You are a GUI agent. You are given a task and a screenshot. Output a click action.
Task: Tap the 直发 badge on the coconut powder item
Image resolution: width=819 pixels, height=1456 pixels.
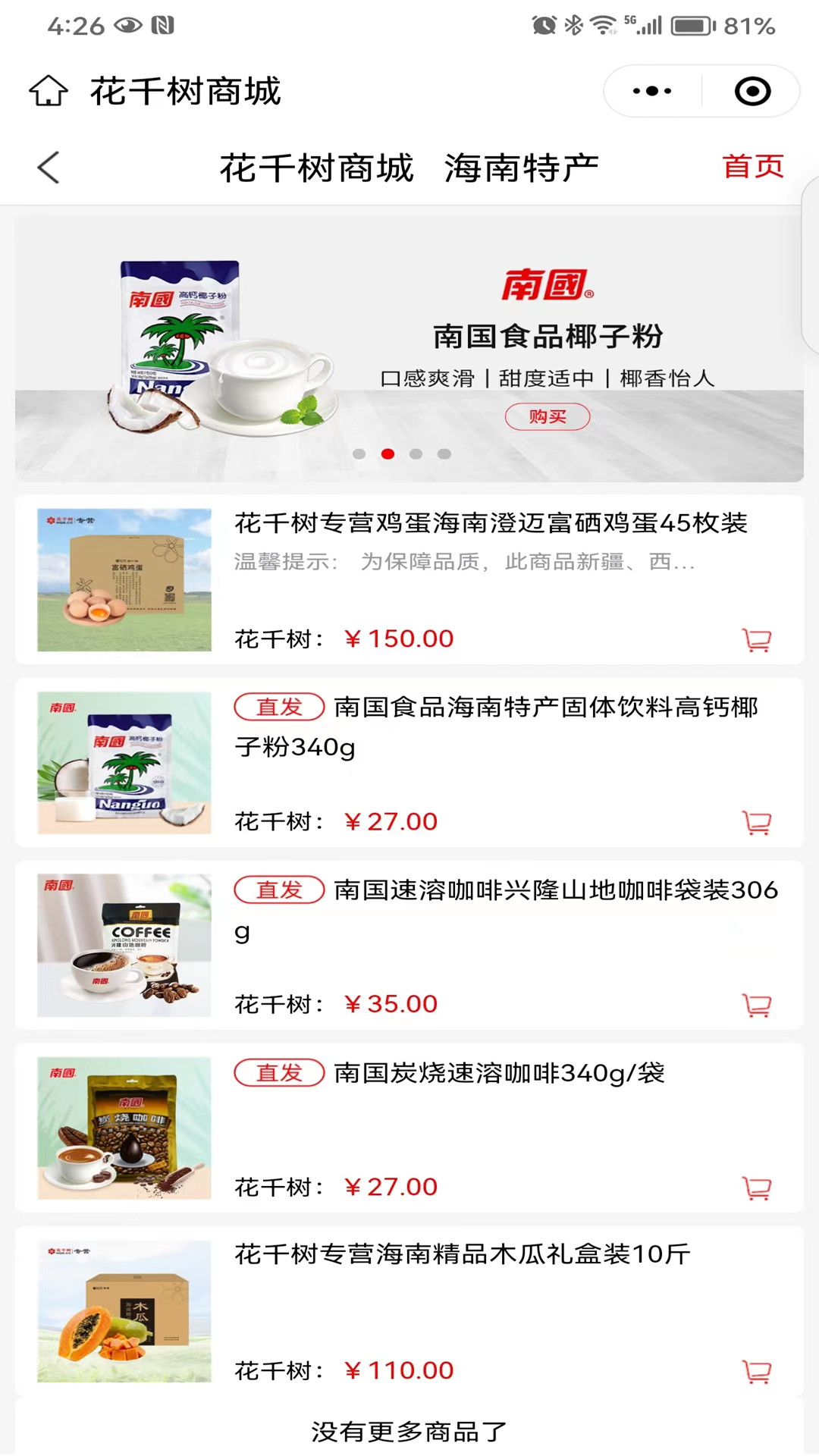point(278,708)
